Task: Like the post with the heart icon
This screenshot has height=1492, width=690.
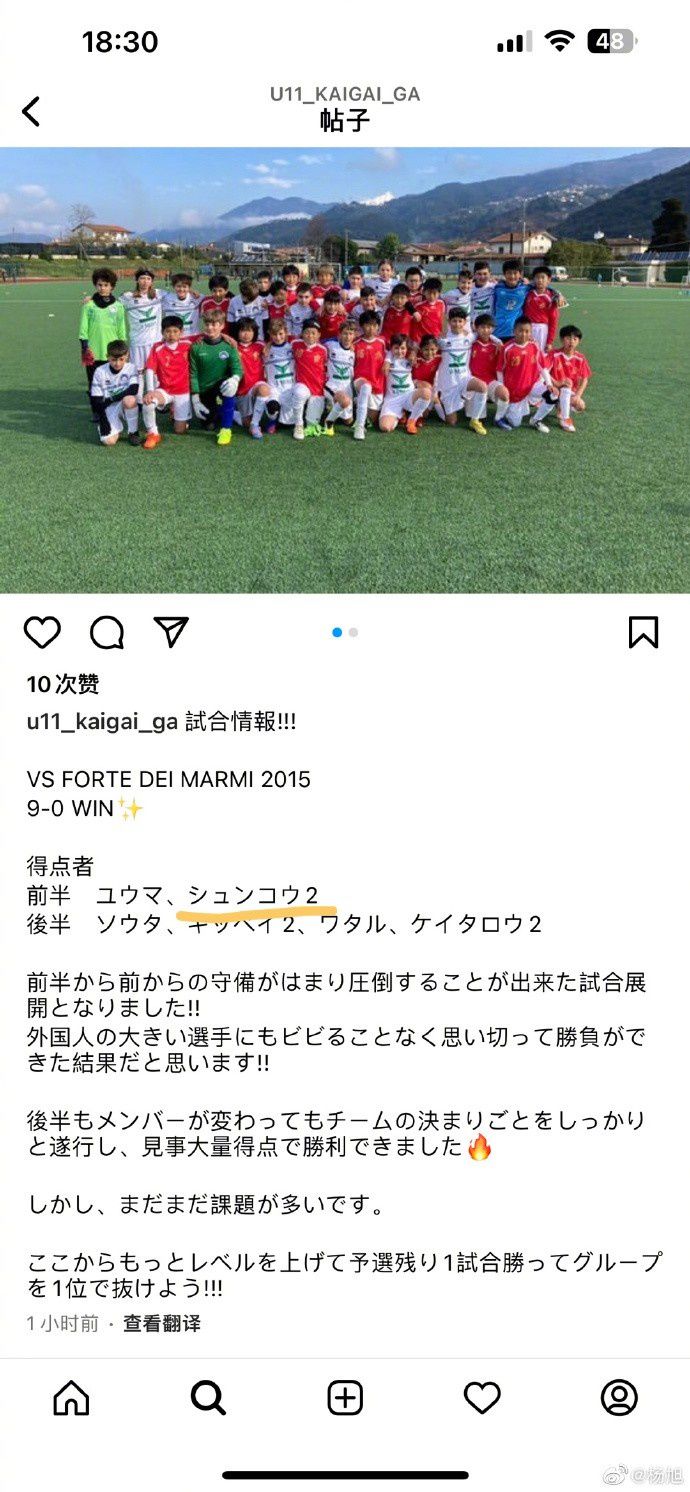Action: coord(42,632)
